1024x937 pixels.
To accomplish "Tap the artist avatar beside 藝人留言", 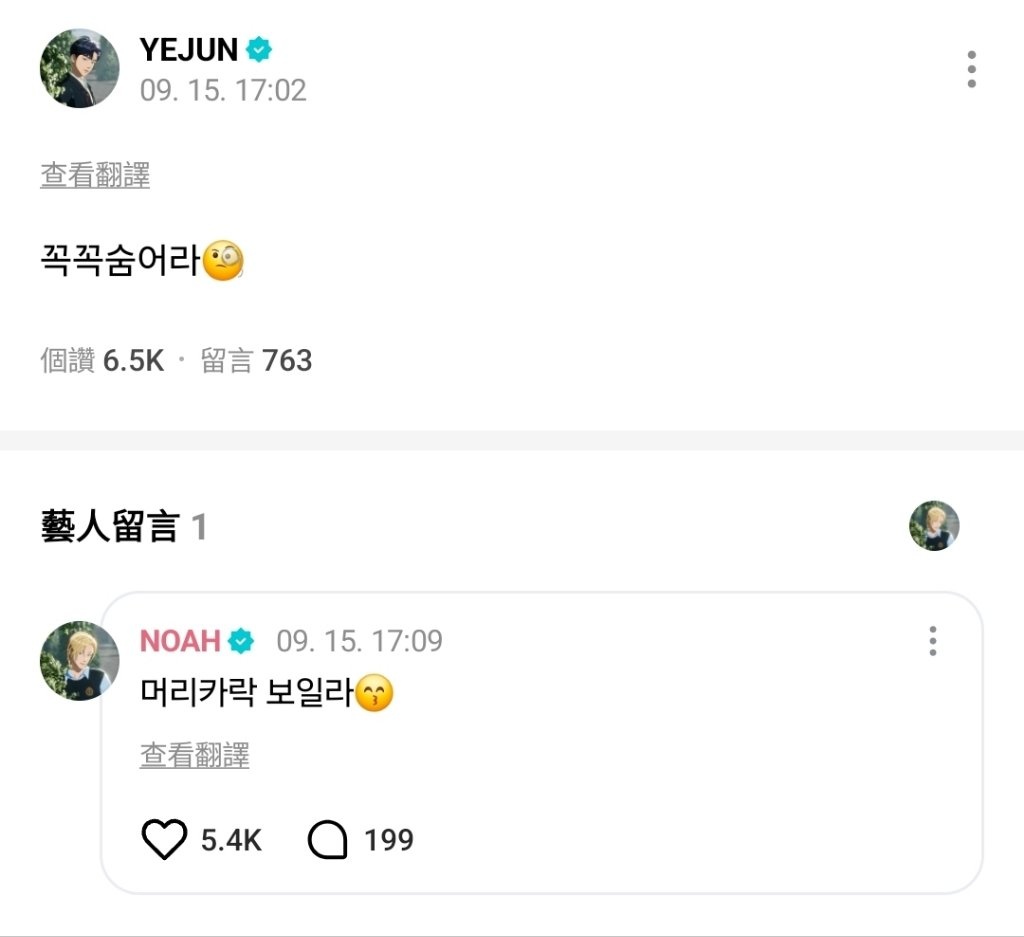I will tap(934, 526).
